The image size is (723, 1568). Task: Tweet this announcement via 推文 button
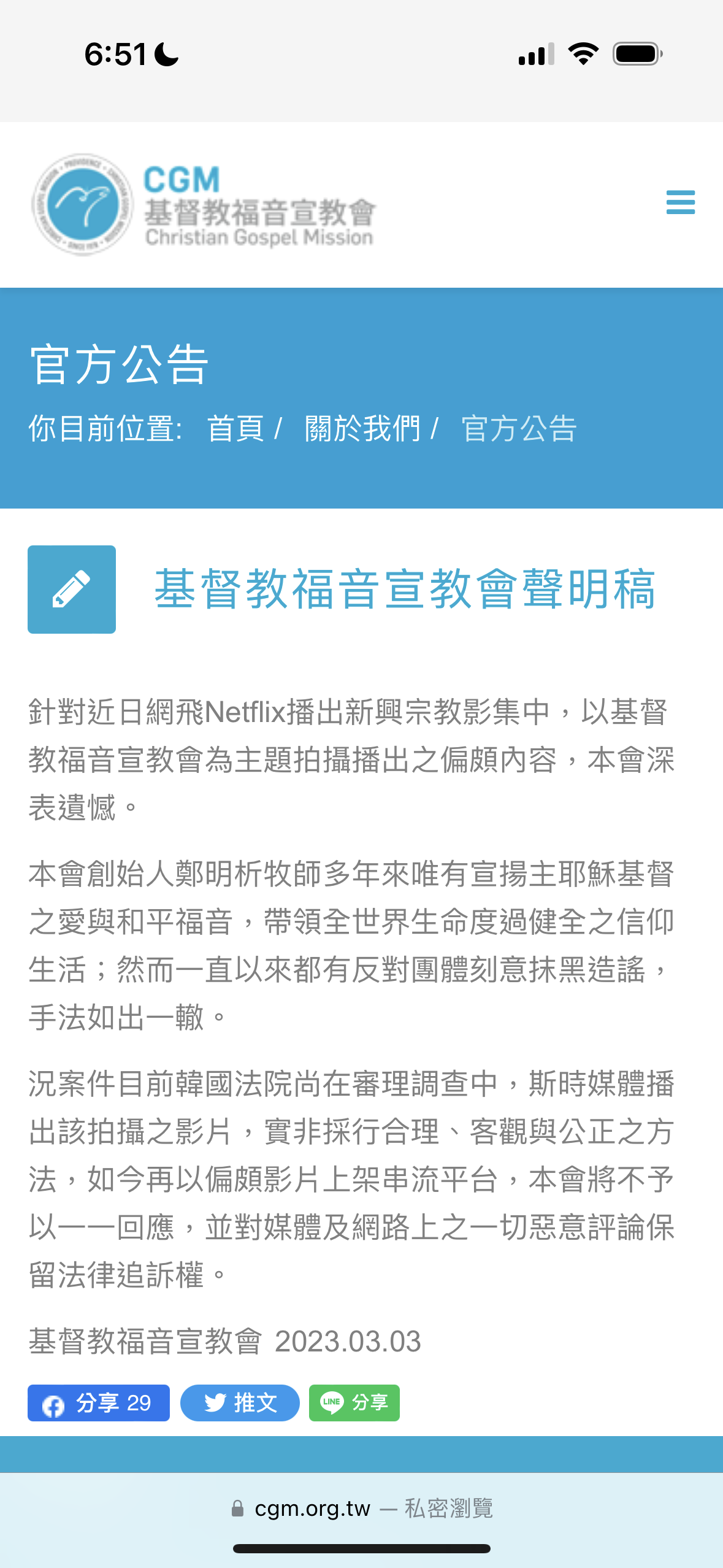click(x=240, y=1402)
